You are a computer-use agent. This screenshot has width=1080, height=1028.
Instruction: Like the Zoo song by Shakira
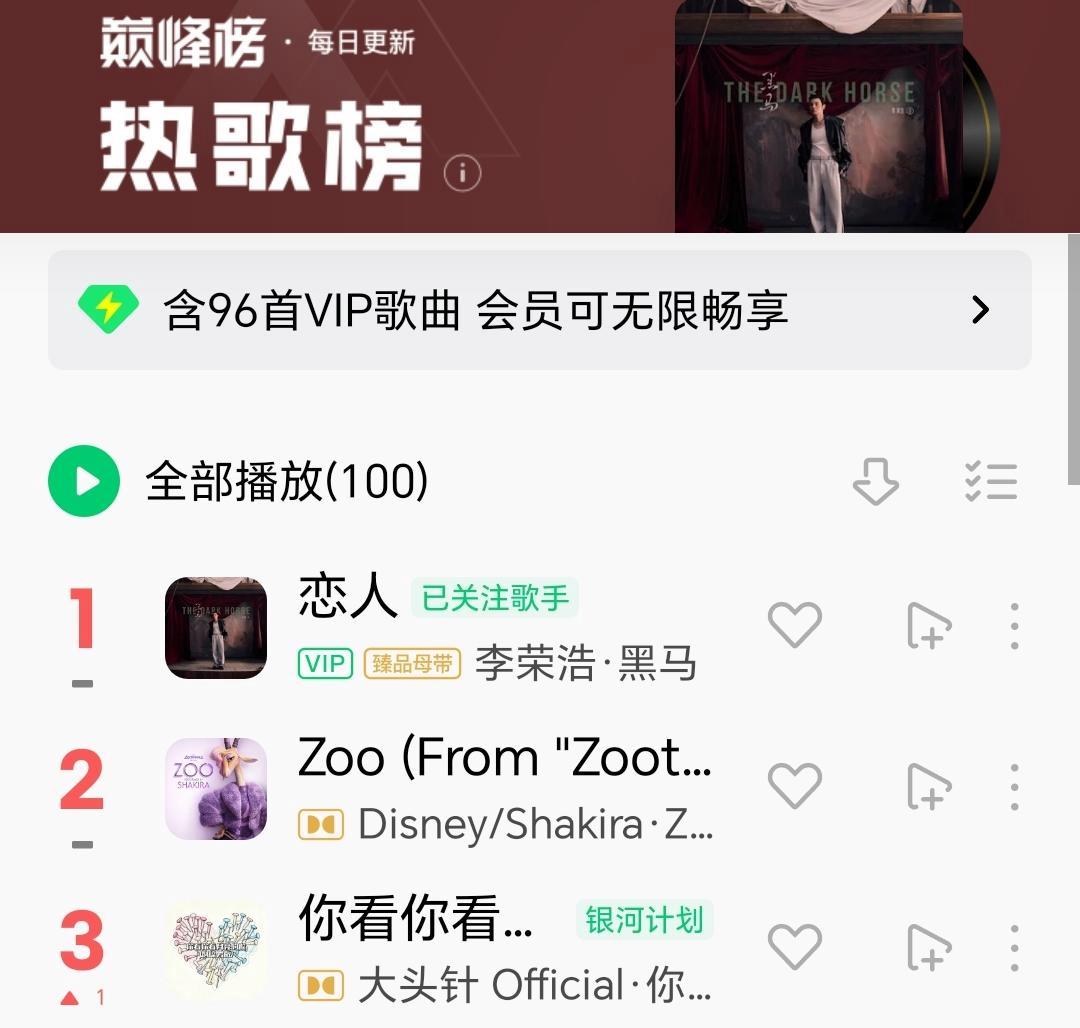[794, 786]
